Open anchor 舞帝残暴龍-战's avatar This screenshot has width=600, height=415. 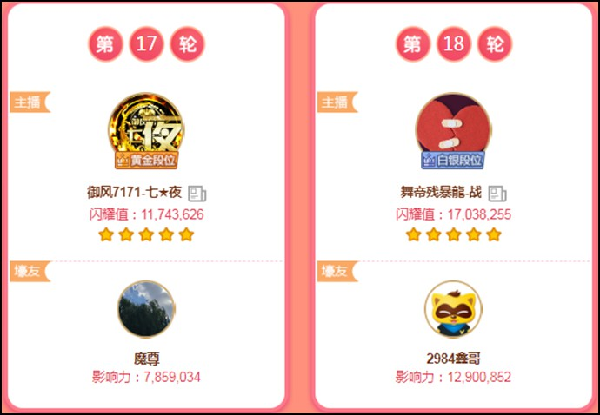point(453,126)
